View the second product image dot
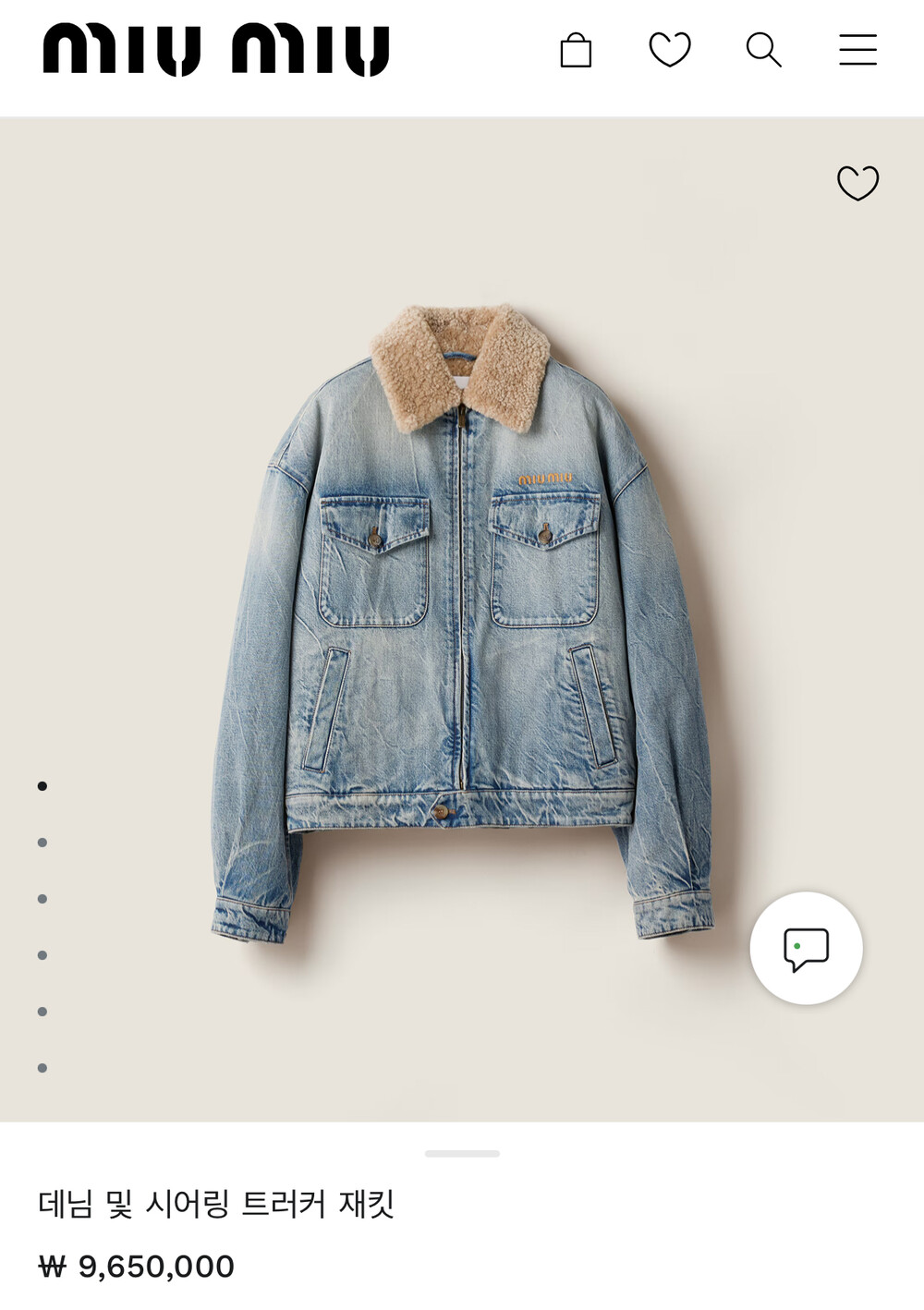The height and width of the screenshot is (1310, 924). click(43, 843)
